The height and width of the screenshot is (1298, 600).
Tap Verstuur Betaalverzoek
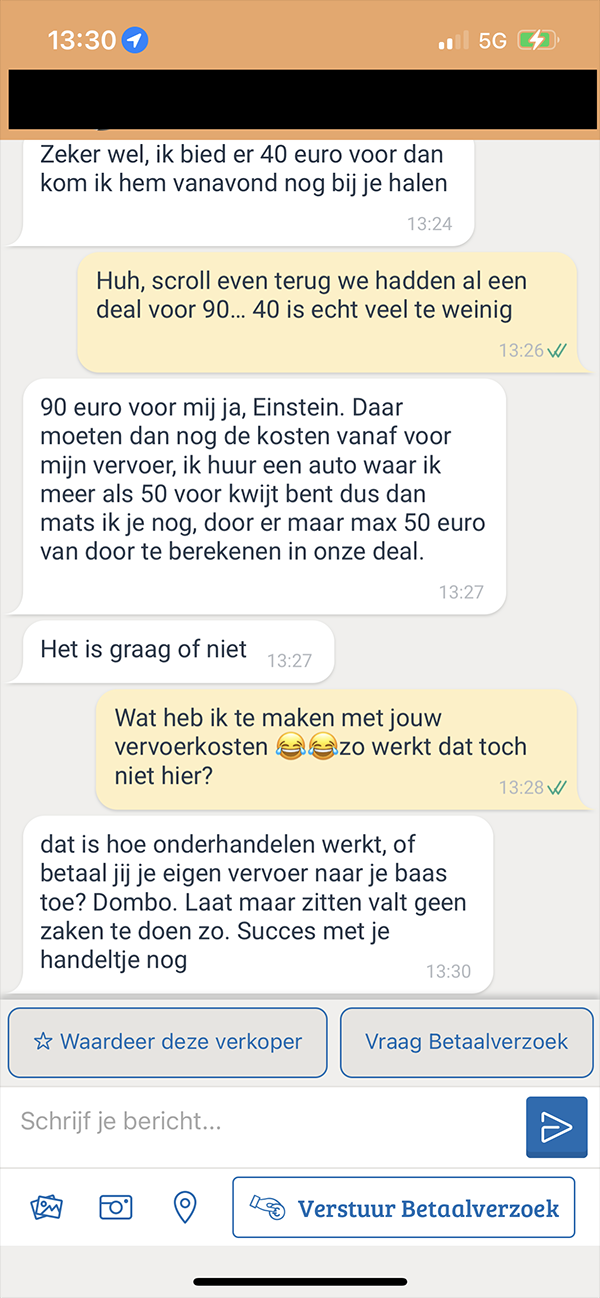pos(404,1207)
